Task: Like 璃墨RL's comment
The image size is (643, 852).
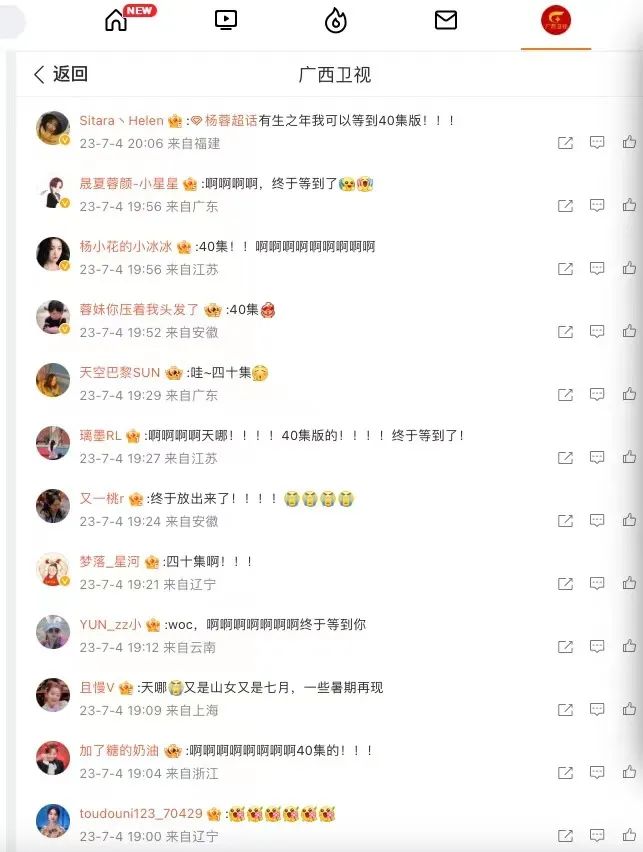Action: [x=629, y=458]
